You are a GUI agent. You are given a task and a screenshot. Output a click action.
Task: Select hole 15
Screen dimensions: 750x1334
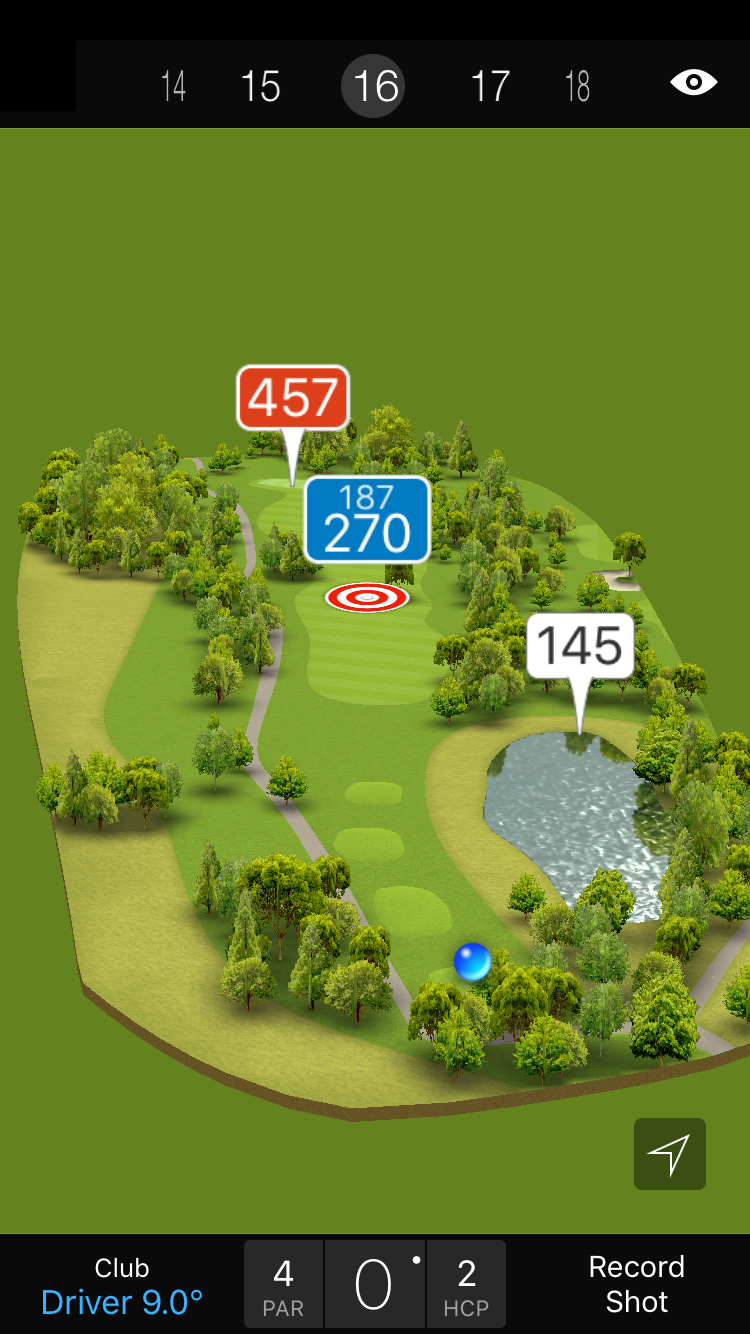coord(260,87)
